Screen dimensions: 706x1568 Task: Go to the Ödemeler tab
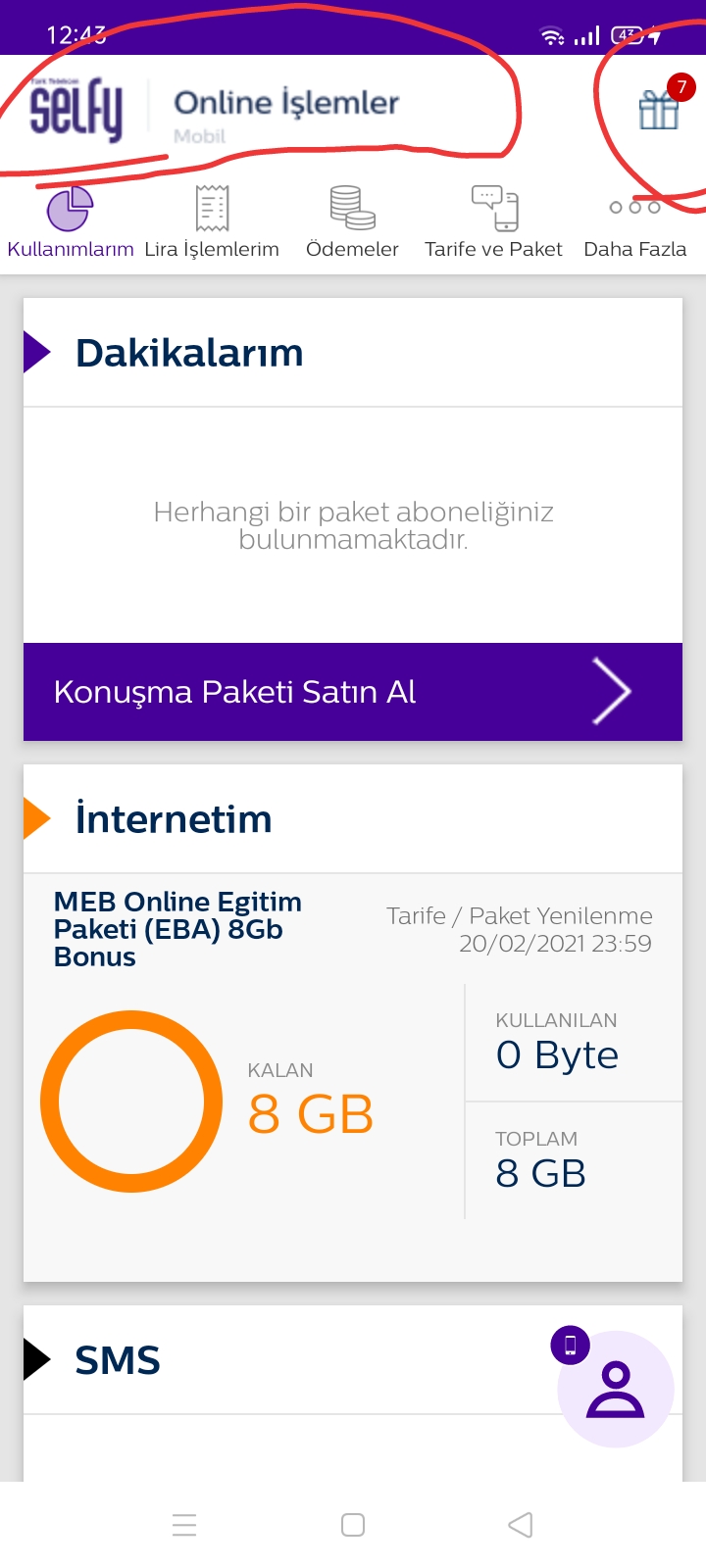click(352, 223)
